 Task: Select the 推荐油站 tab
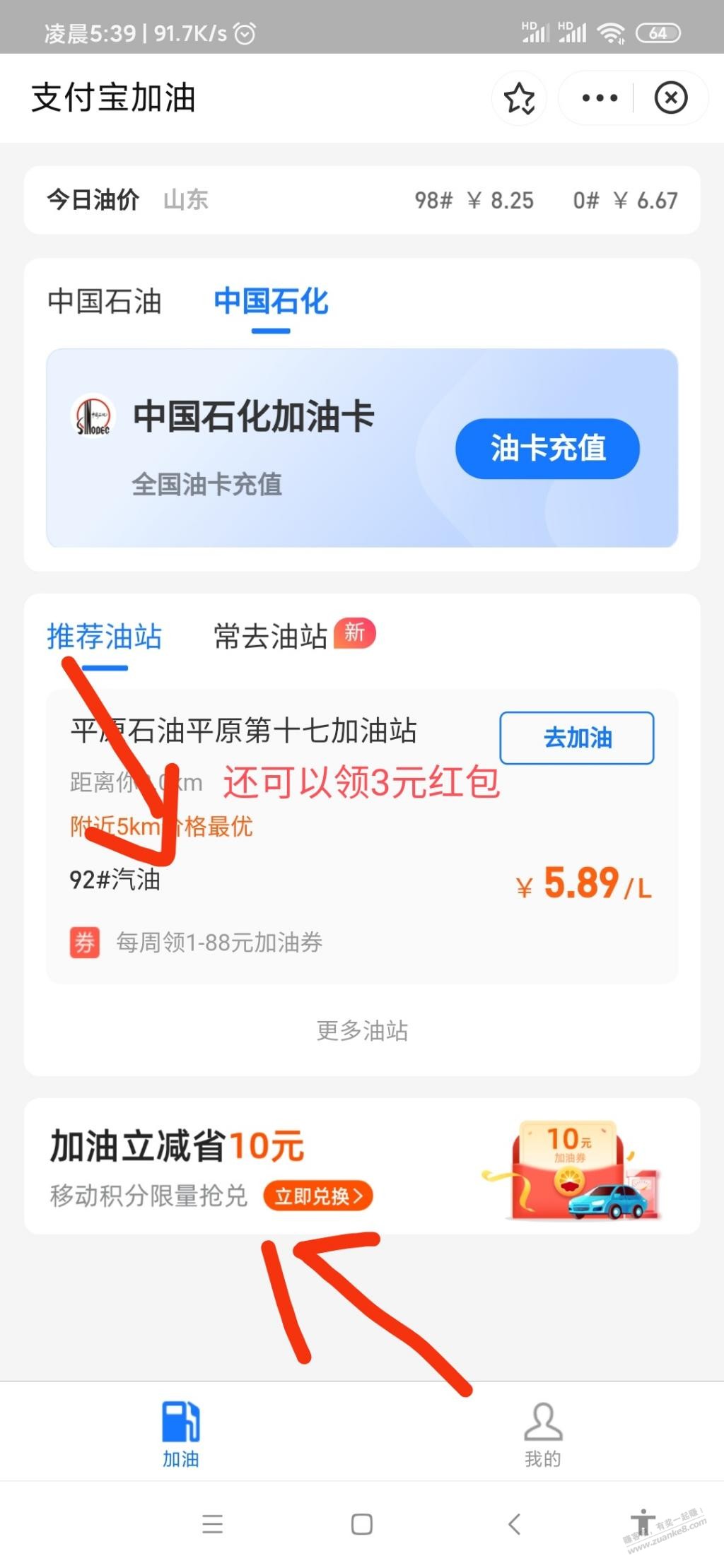point(105,637)
